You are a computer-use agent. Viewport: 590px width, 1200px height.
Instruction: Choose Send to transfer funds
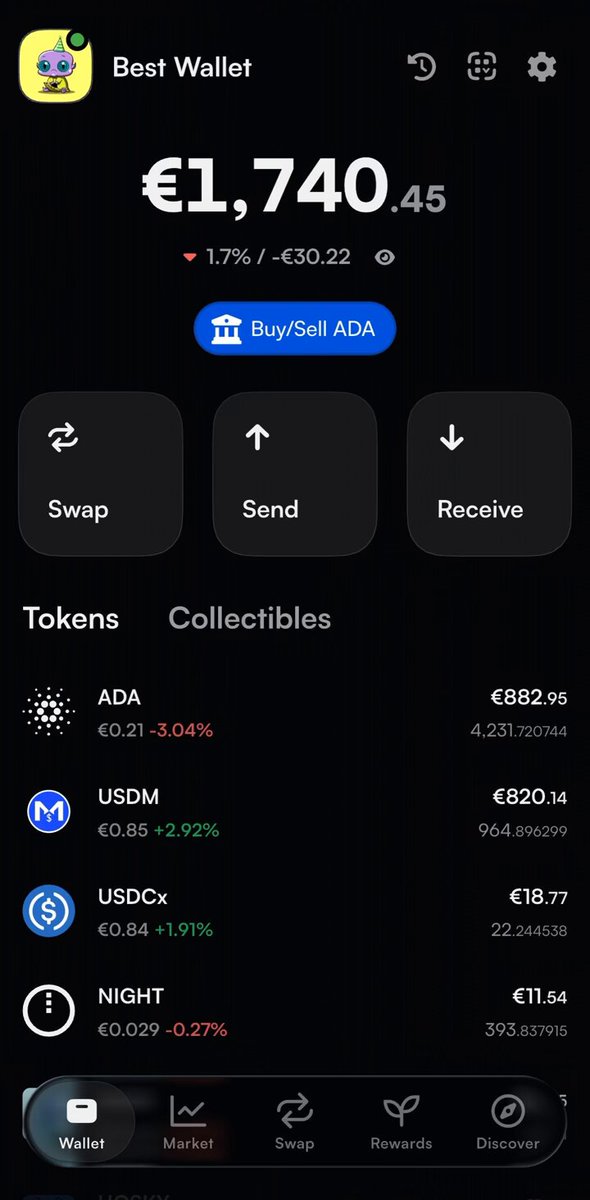click(x=295, y=474)
